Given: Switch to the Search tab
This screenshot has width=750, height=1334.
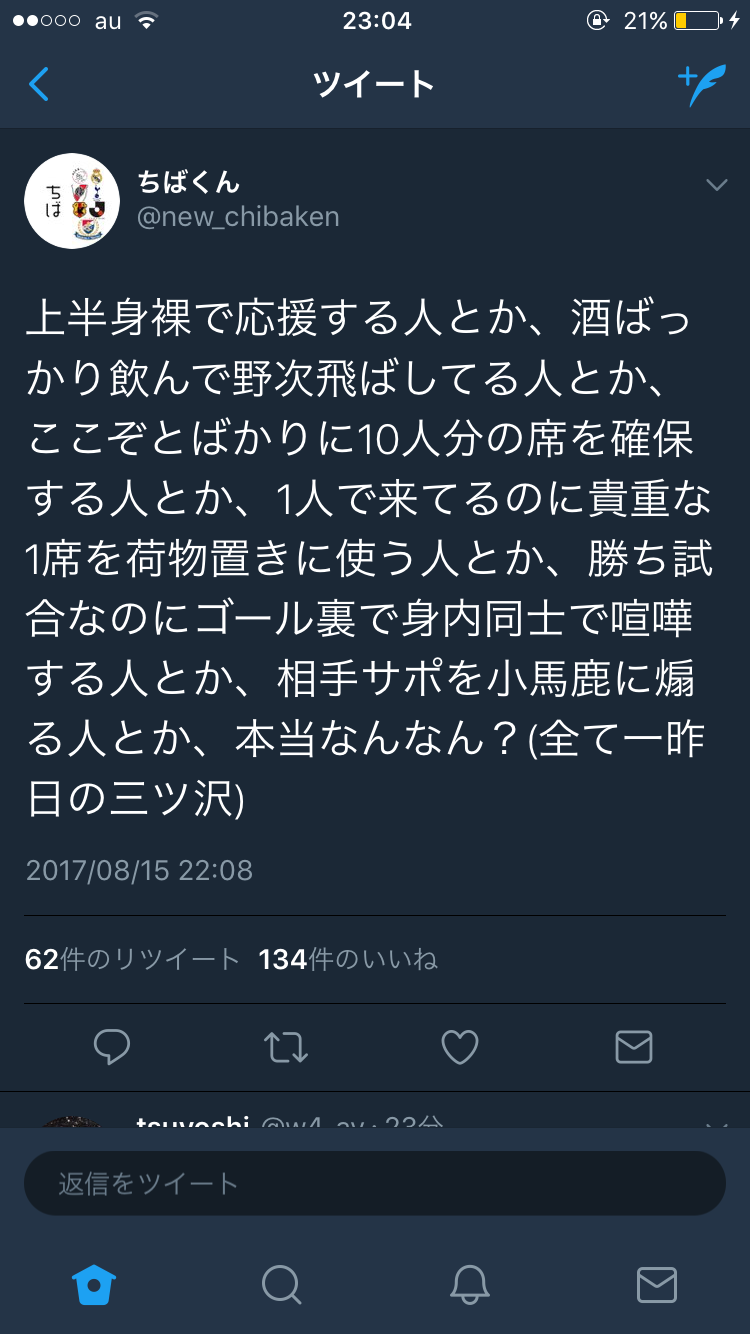Looking at the screenshot, I should (281, 1285).
